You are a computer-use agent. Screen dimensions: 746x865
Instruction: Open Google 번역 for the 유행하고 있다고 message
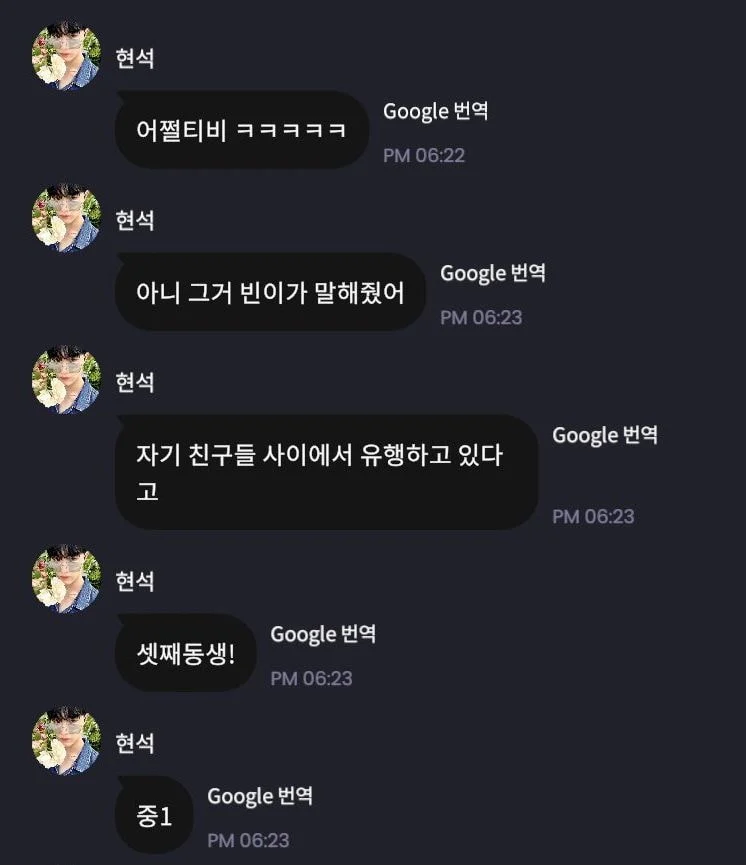pyautogui.click(x=606, y=435)
